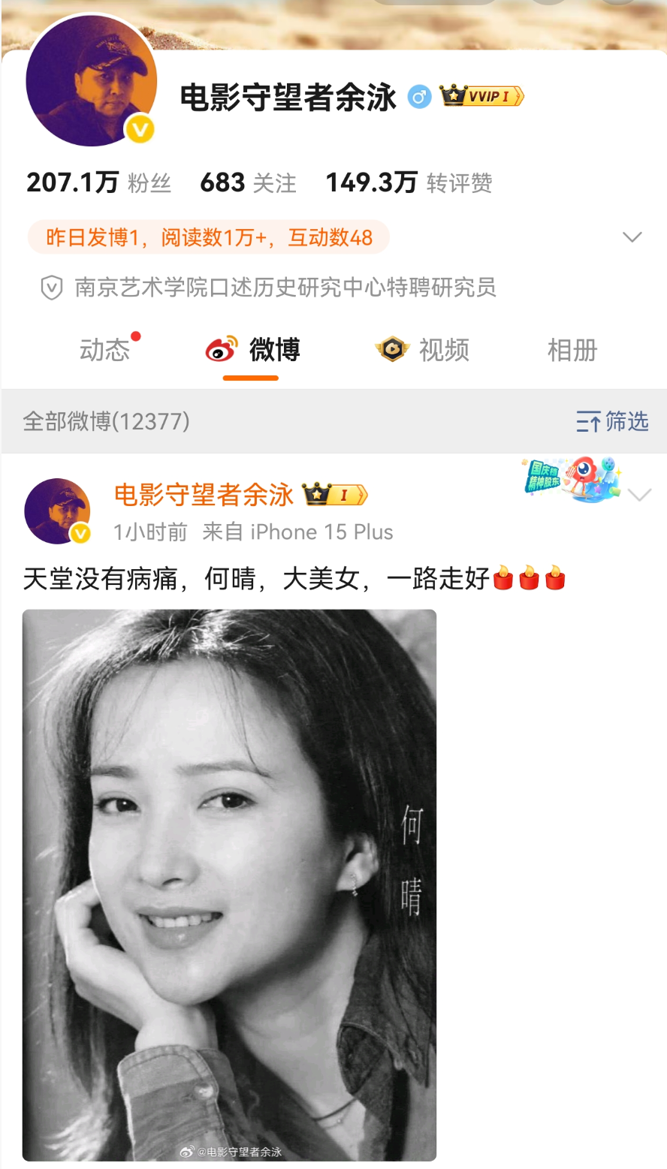The width and height of the screenshot is (667, 1169).
Task: Open the 相册 tab
Action: click(x=572, y=349)
